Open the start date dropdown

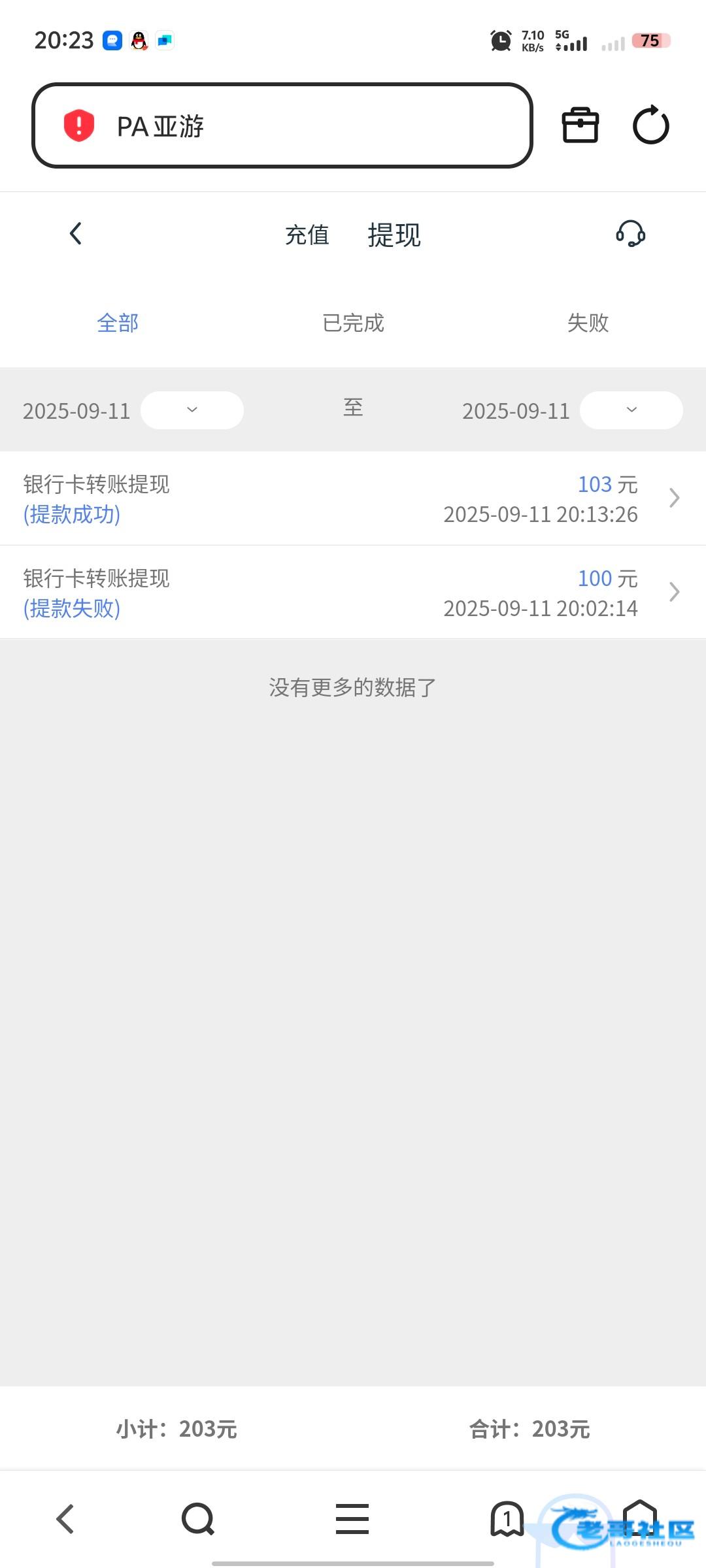click(x=192, y=410)
